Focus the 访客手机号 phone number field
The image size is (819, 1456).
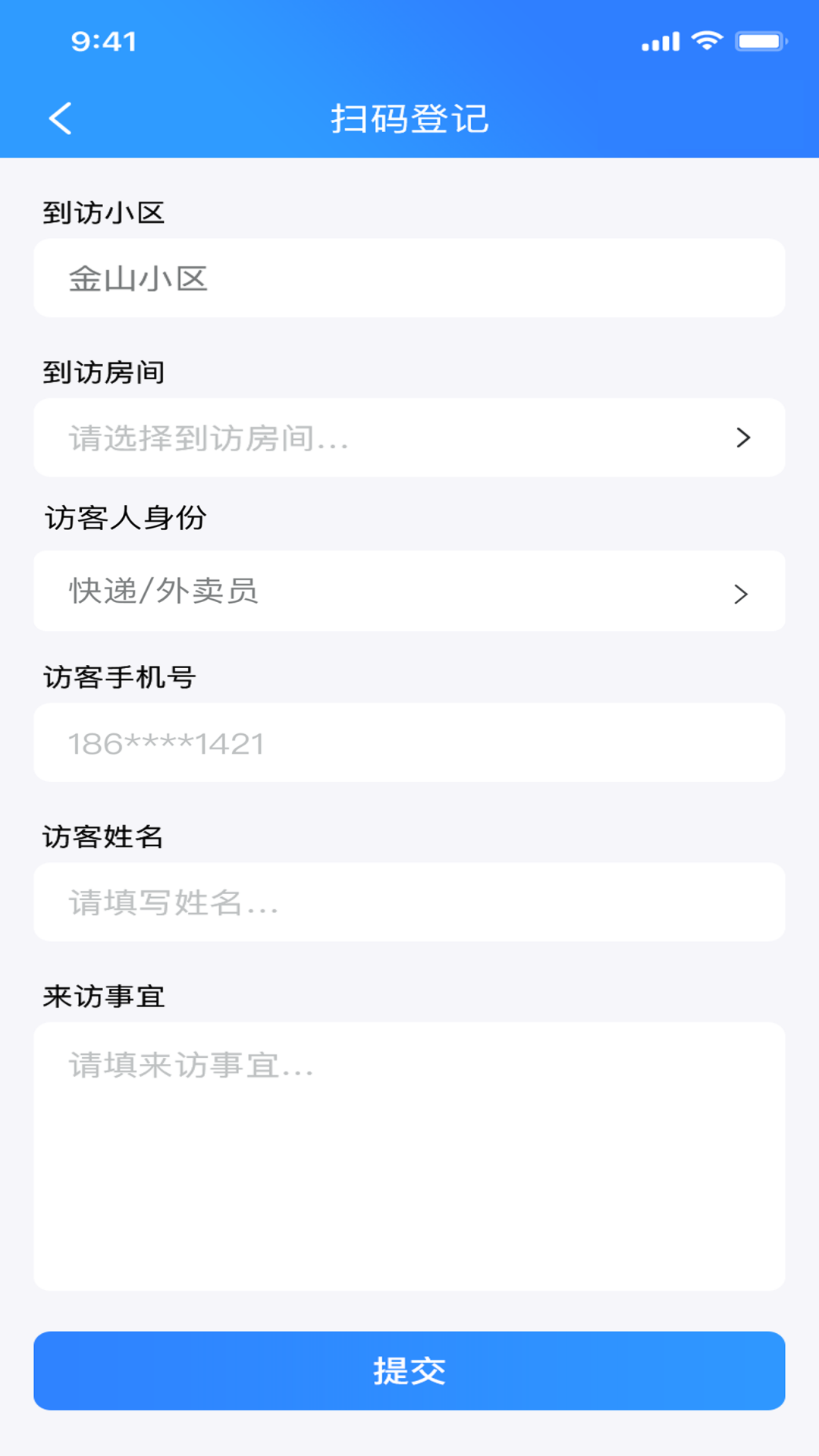[409, 743]
